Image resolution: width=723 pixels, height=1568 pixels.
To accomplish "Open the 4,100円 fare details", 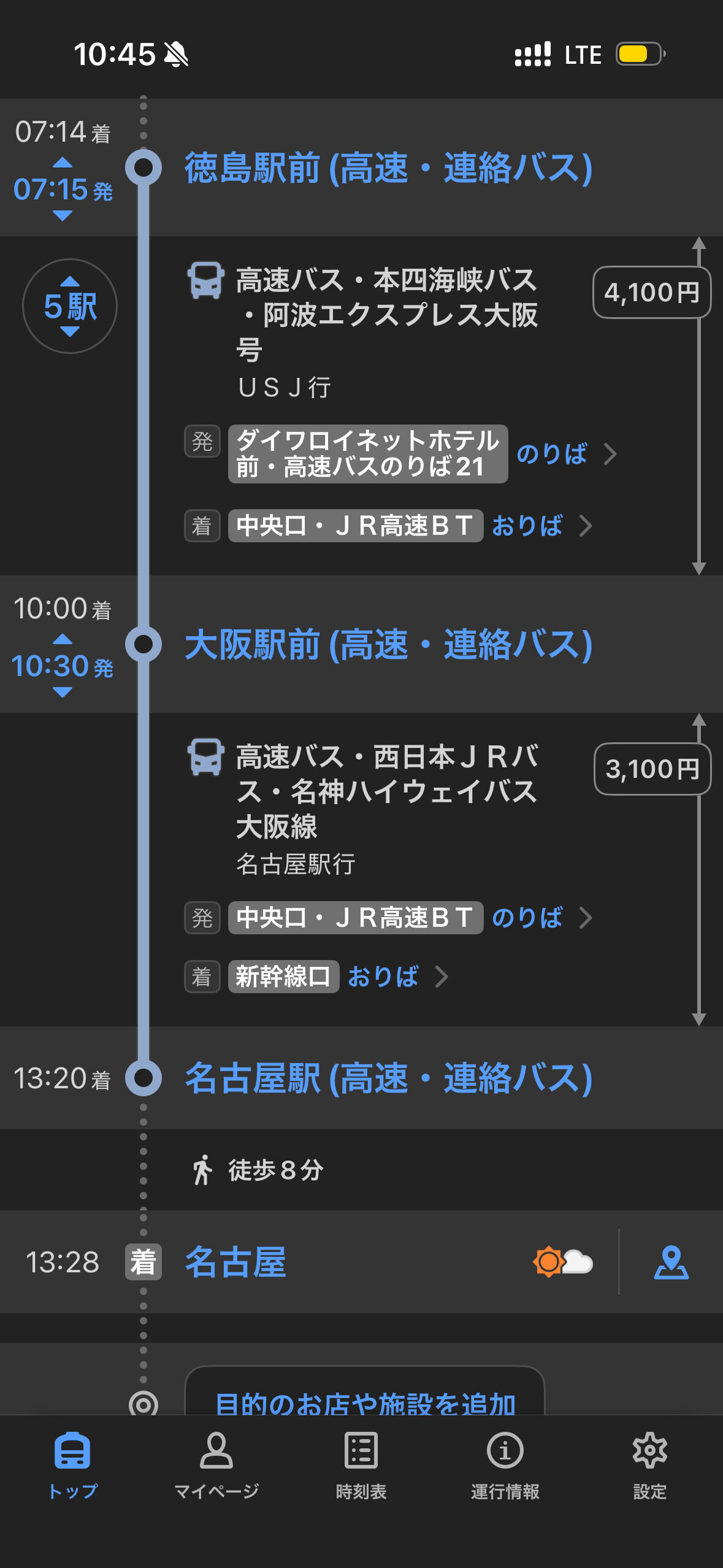I will 651,293.
